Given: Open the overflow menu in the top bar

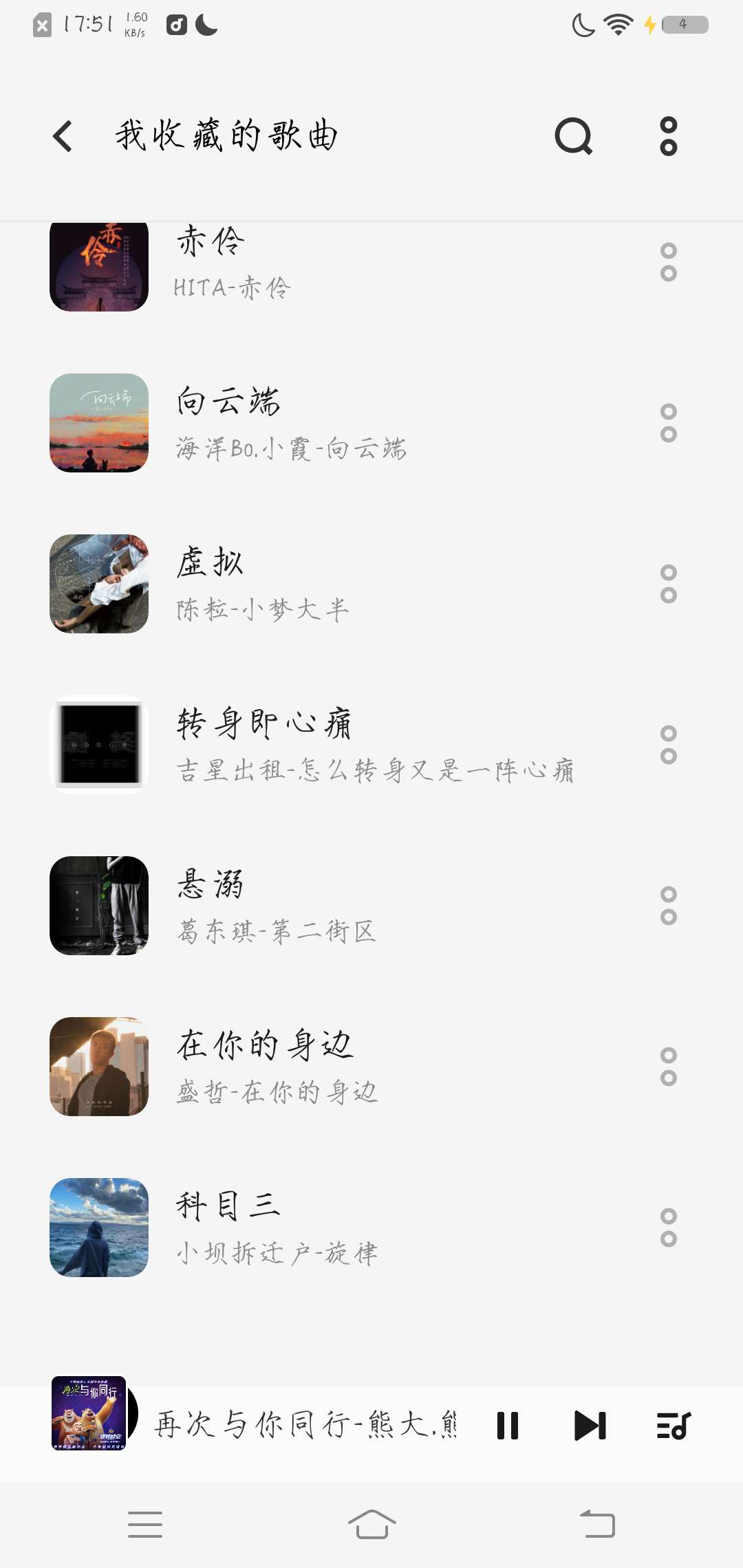Looking at the screenshot, I should coord(668,135).
